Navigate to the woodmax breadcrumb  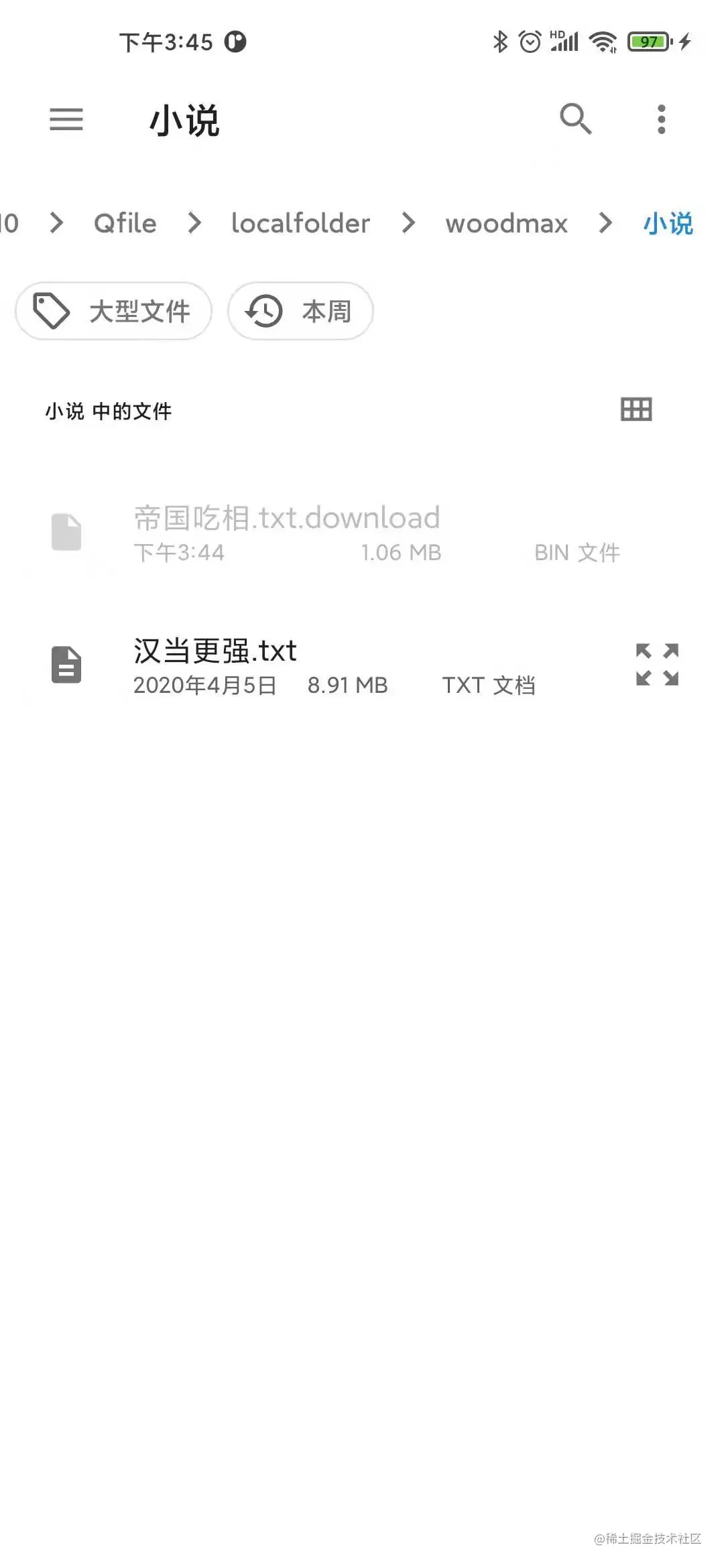pos(507,223)
